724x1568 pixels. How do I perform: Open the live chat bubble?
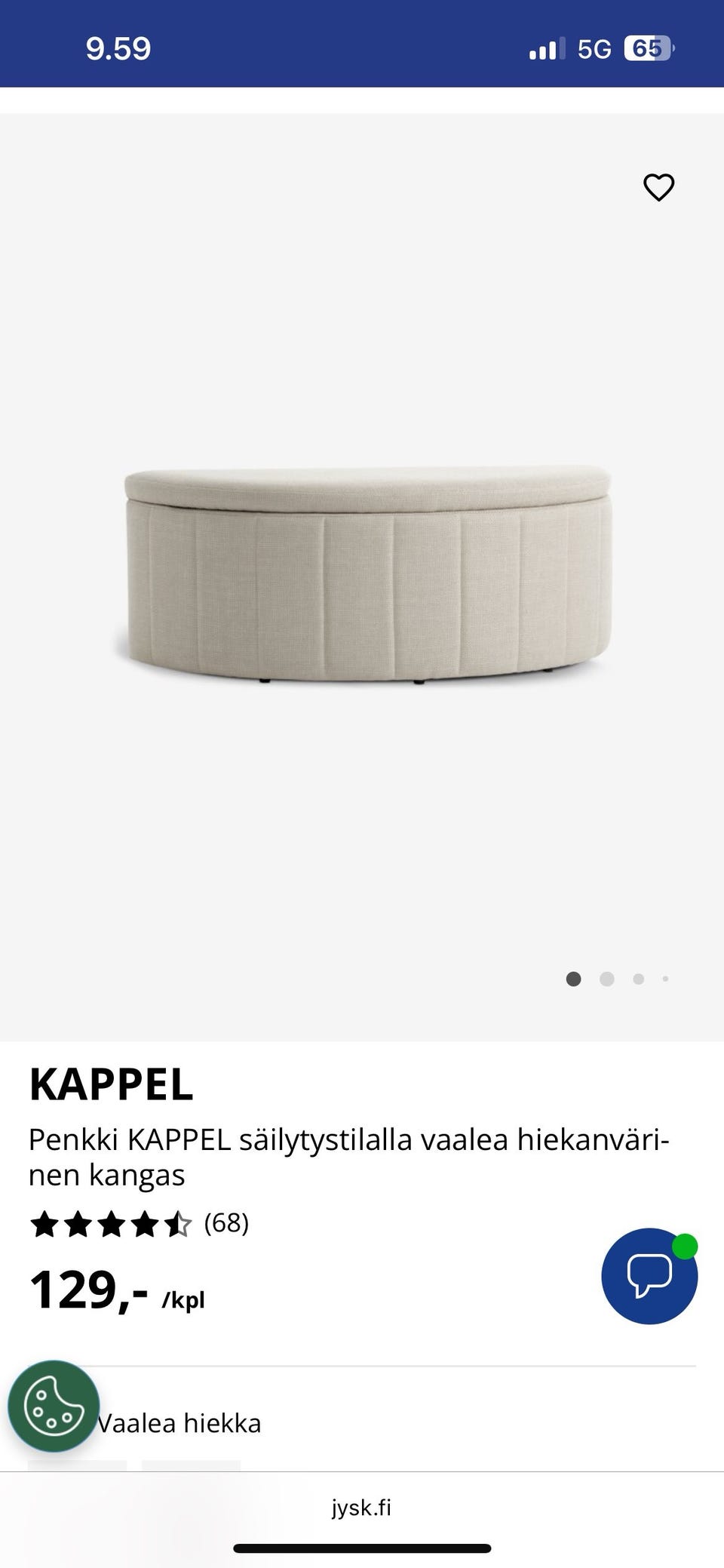(649, 1276)
